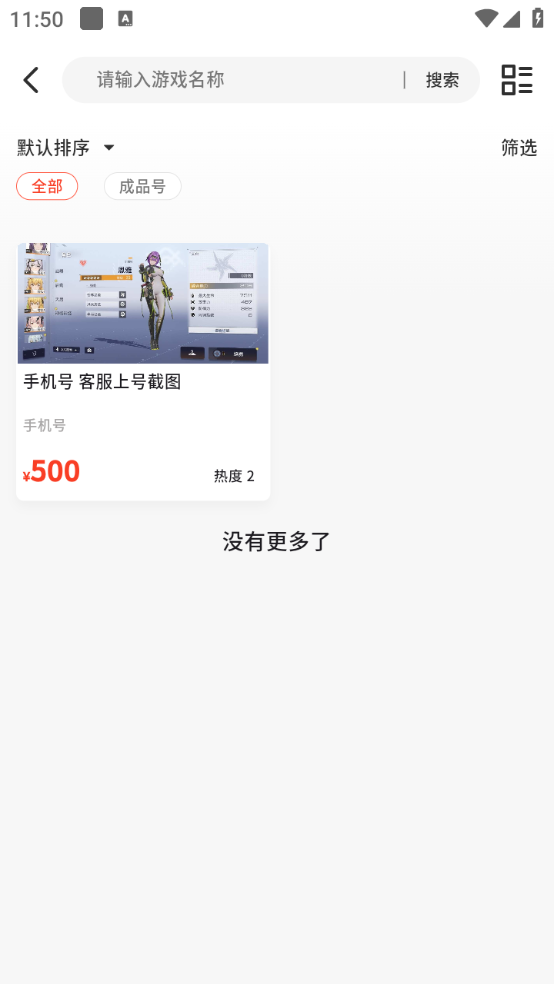Open the 筛选 filter options
The image size is (554, 984).
pos(519,148)
